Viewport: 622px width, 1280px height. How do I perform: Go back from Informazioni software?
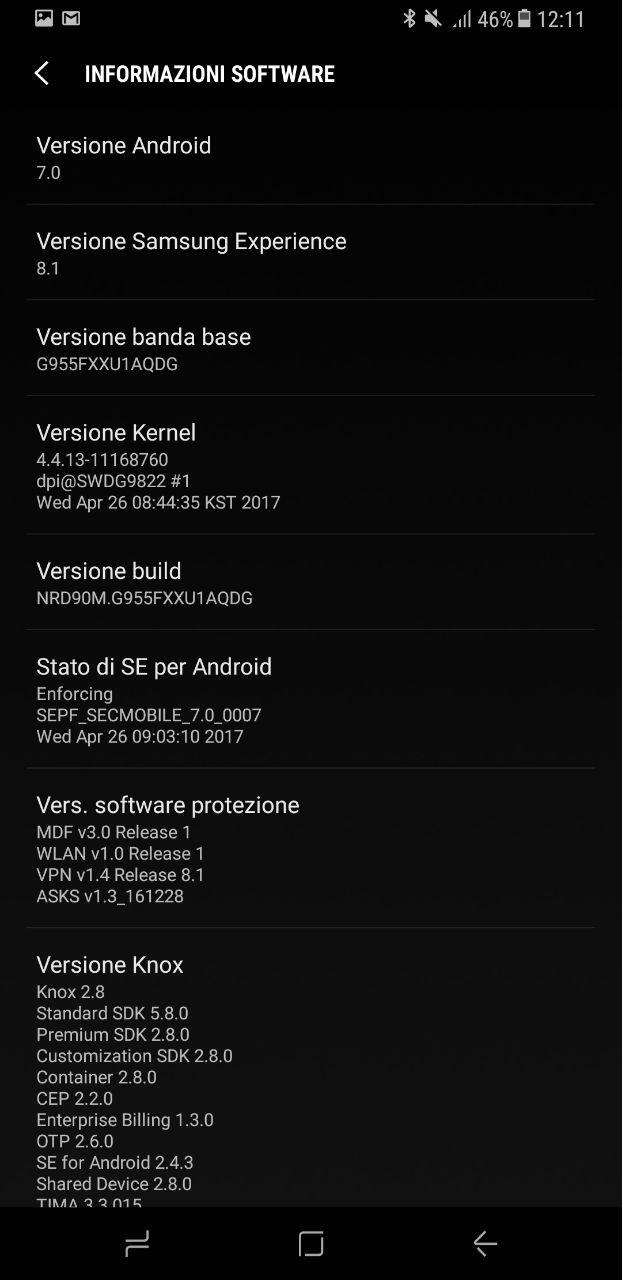click(x=41, y=73)
